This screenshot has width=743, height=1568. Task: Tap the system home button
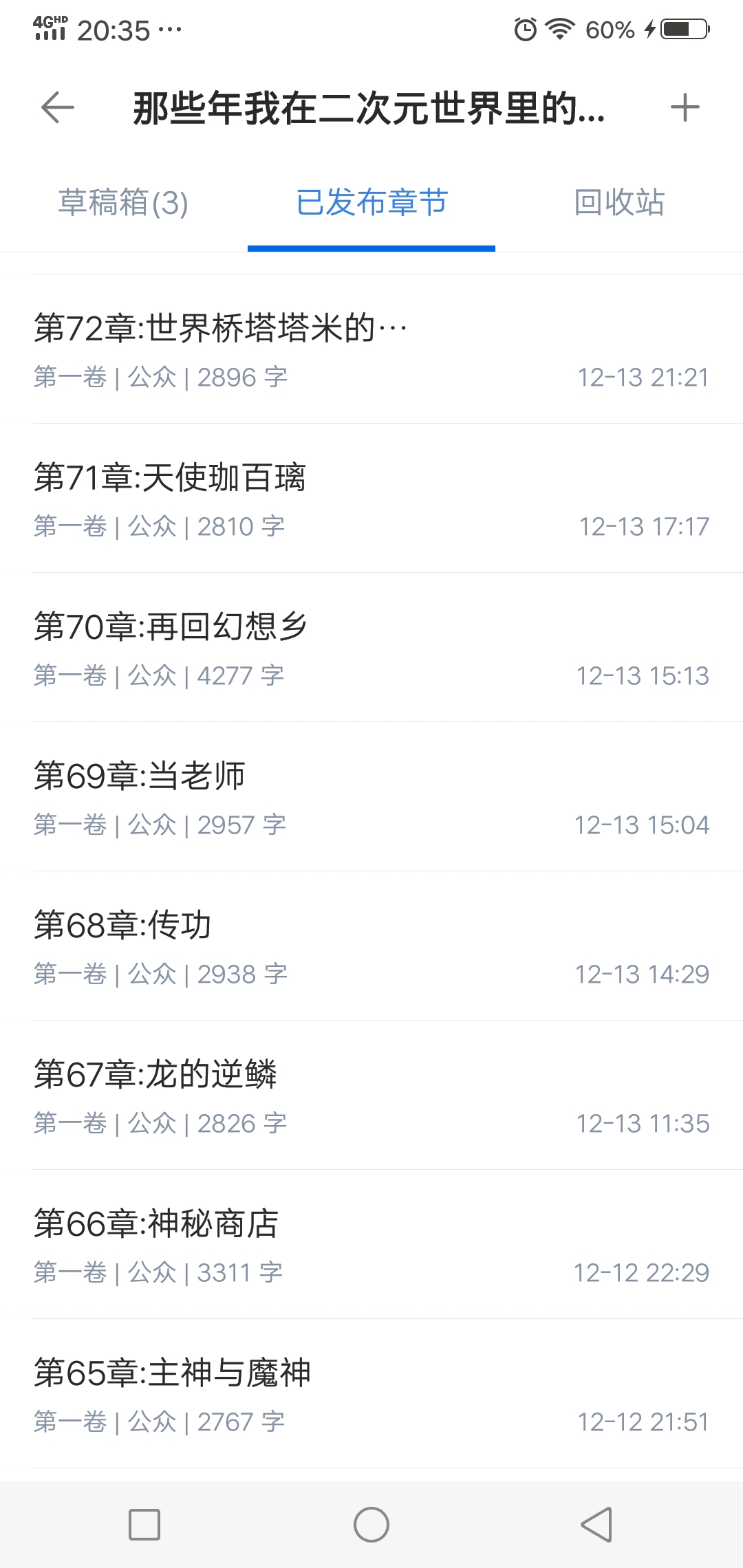point(371,1525)
